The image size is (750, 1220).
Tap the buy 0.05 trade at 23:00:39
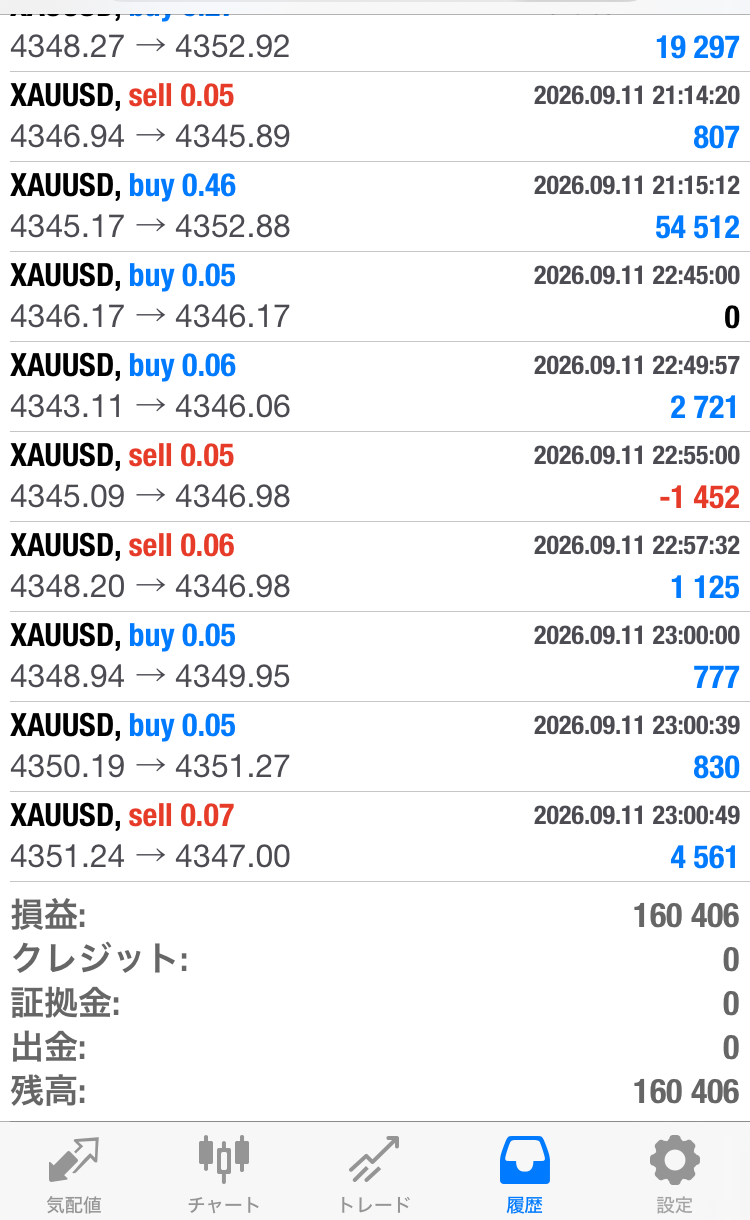375,746
